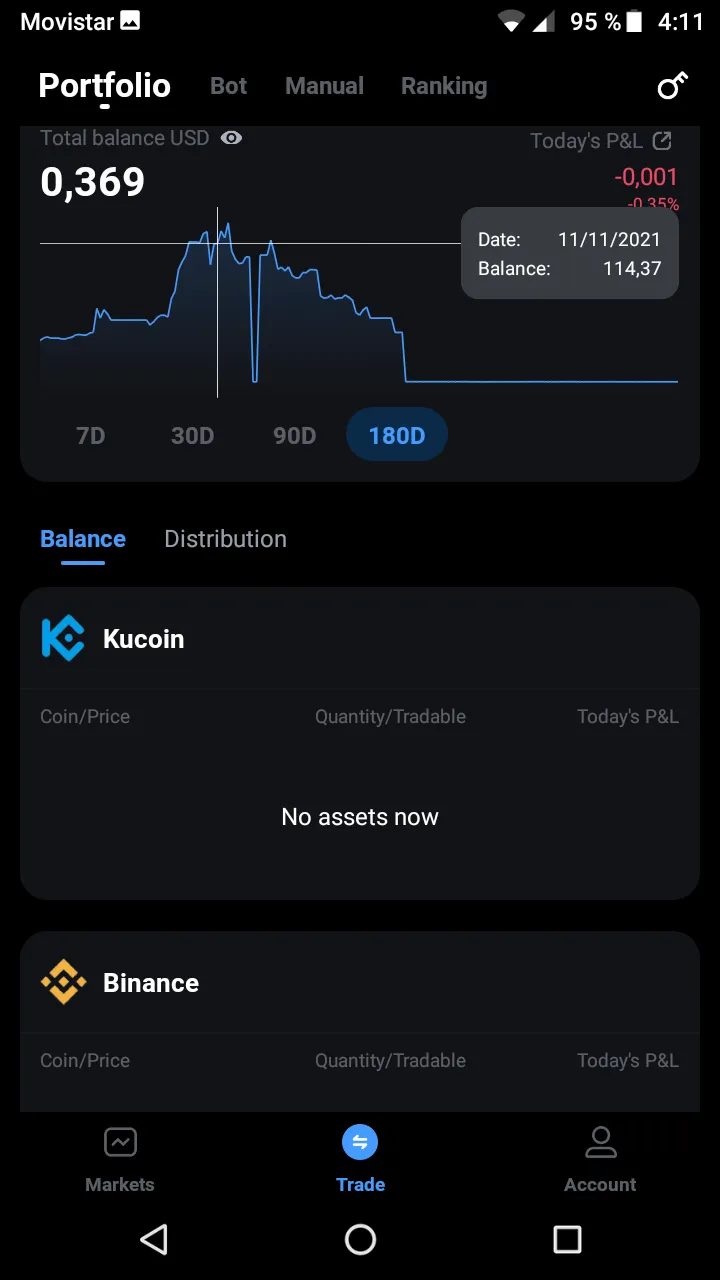The height and width of the screenshot is (1280, 720).
Task: Hide total balance with the eye icon
Action: pos(231,138)
